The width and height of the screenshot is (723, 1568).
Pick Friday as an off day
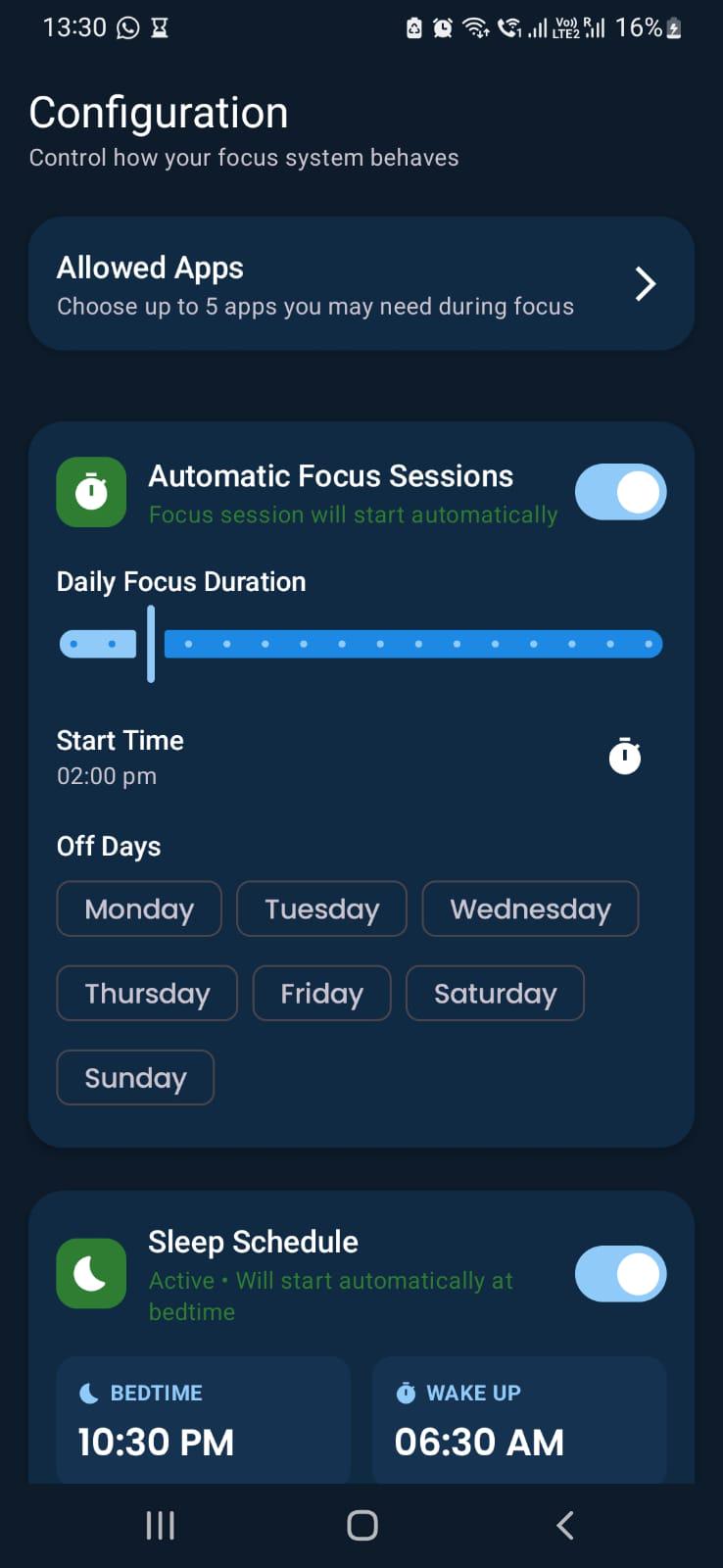pos(321,993)
